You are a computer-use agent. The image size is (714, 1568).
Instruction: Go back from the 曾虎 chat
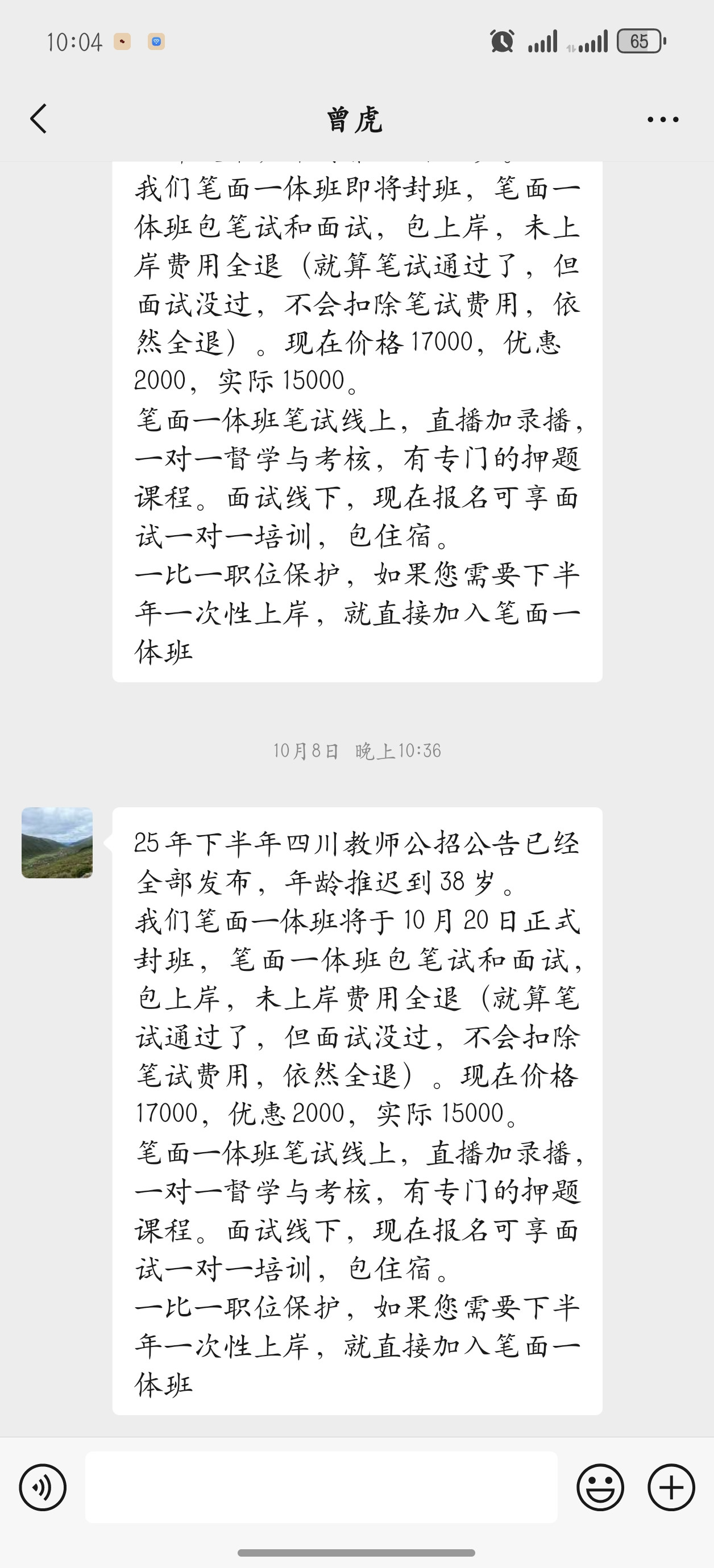tap(39, 119)
